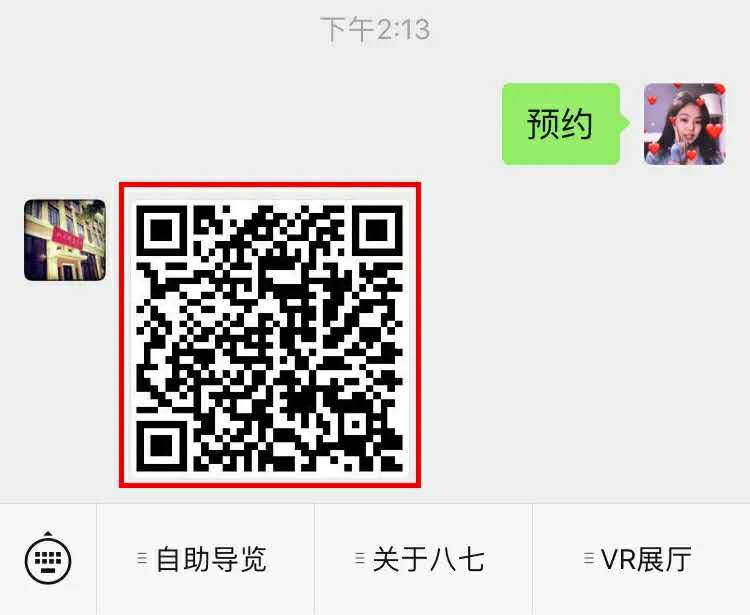View the official account's avatar profile
750x615 pixels.
[x=65, y=240]
